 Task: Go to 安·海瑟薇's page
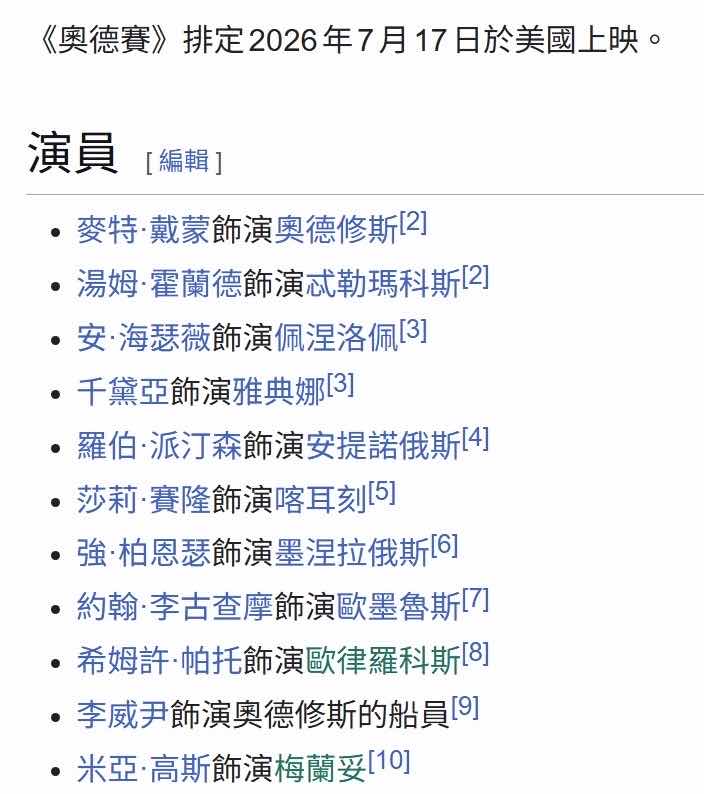143,339
